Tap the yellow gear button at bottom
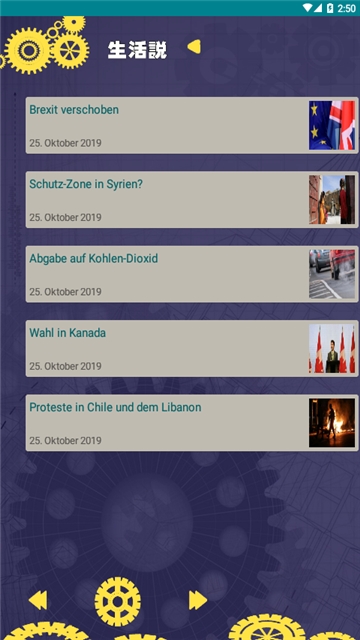Viewport: 360px width, 640px height. point(118,601)
